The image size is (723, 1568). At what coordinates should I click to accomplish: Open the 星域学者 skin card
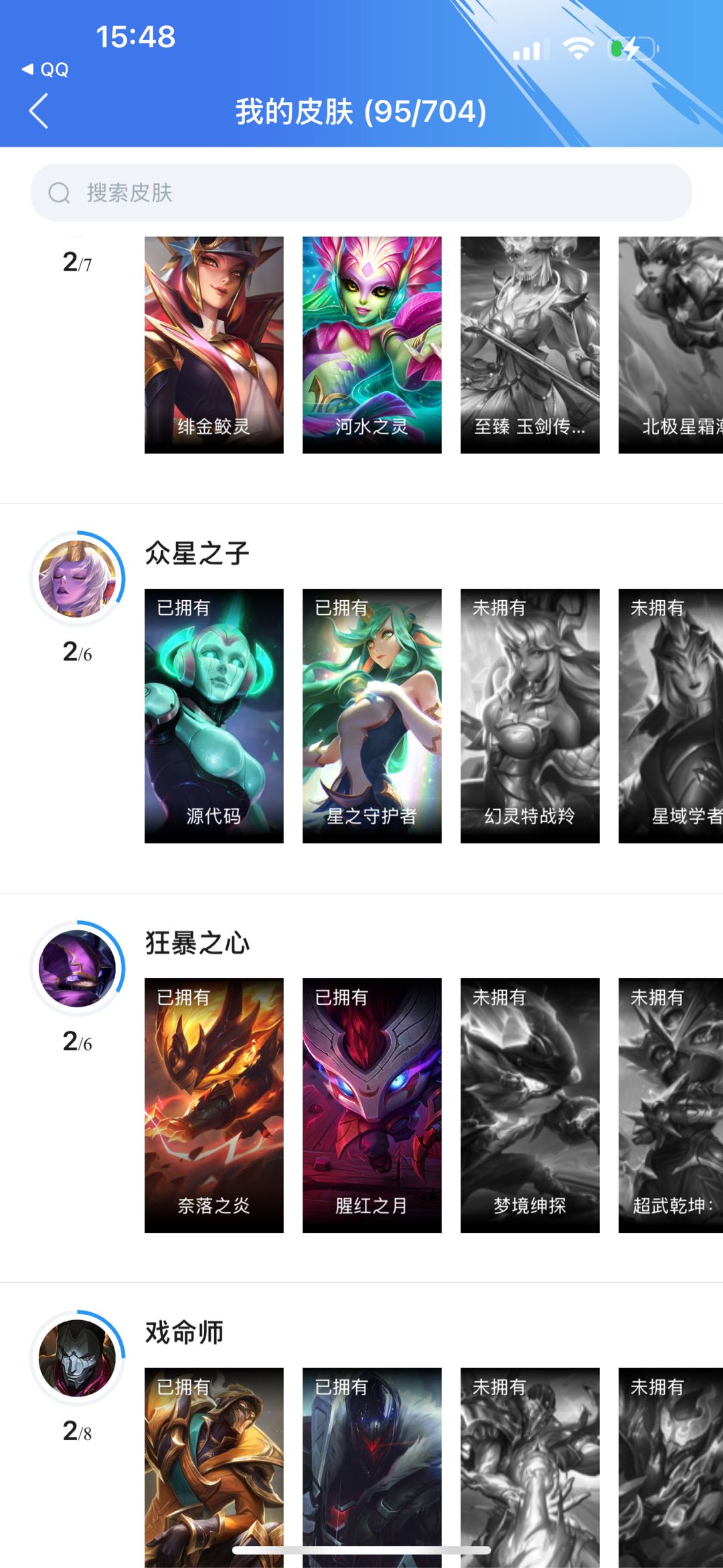pyautogui.click(x=670, y=715)
